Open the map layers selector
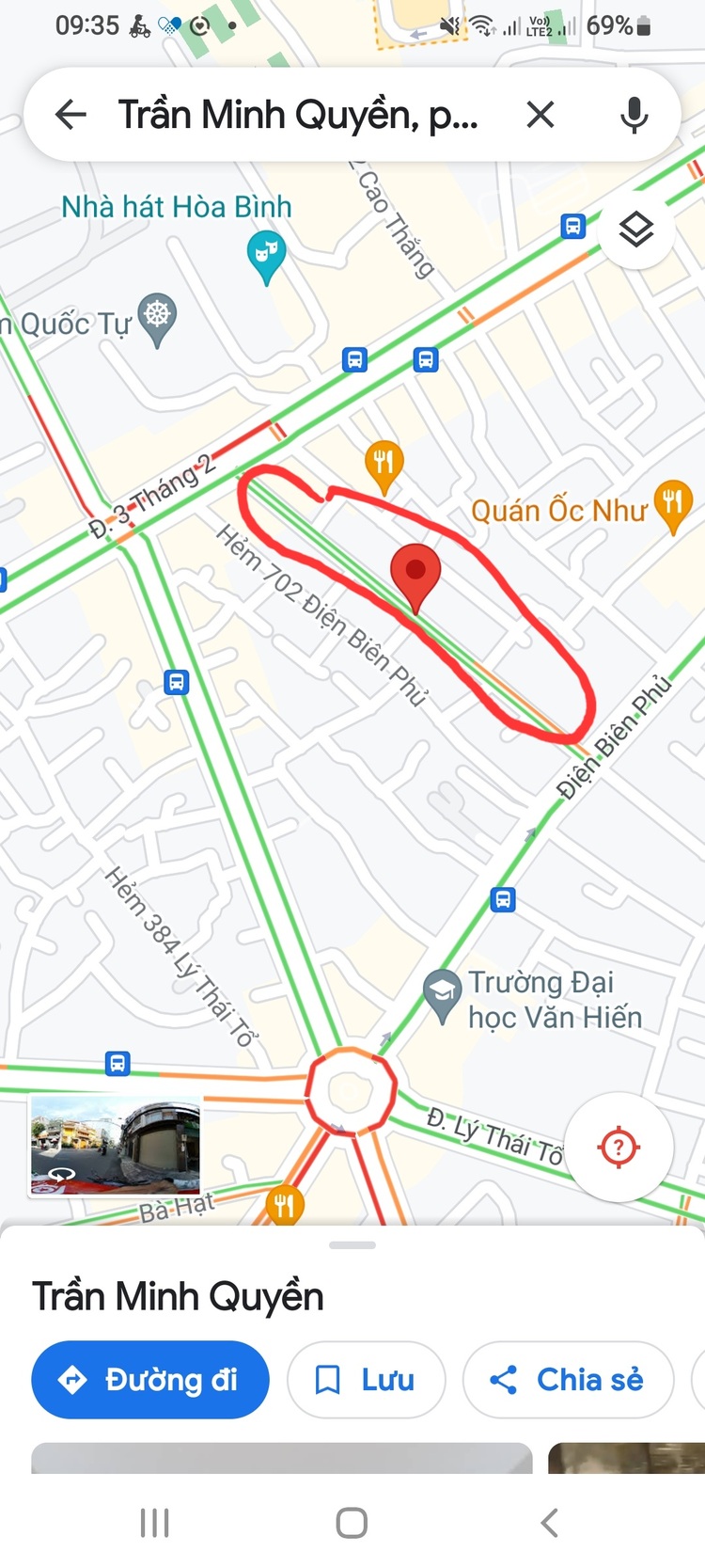The width and height of the screenshot is (705, 1568). (636, 229)
